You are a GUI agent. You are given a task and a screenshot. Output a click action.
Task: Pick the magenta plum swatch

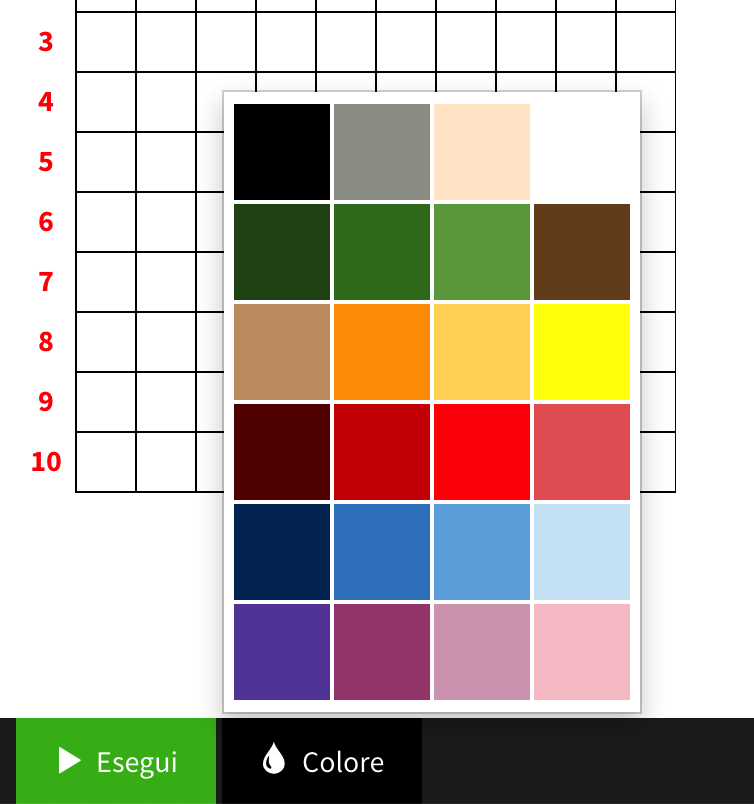pos(382,652)
